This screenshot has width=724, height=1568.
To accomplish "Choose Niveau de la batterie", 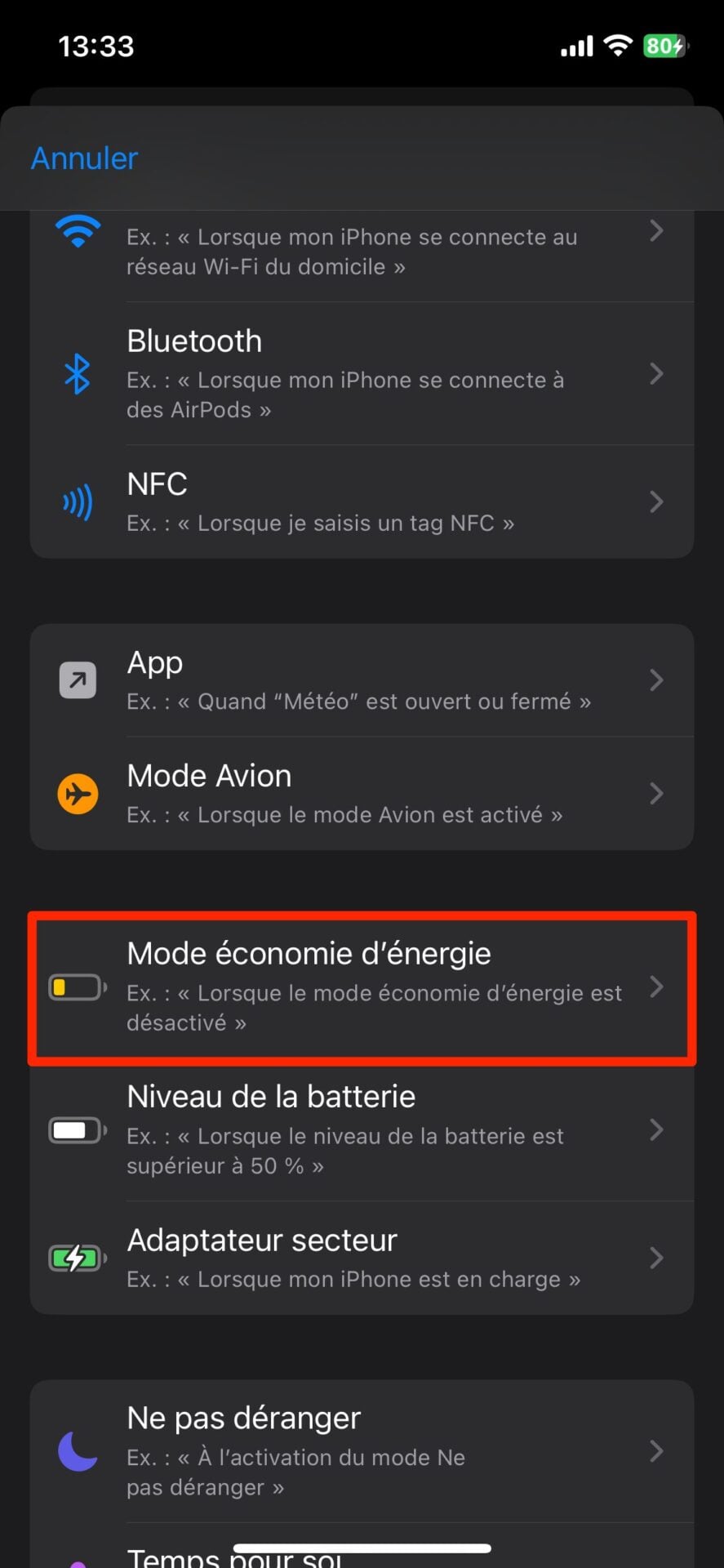I will (x=362, y=1130).
